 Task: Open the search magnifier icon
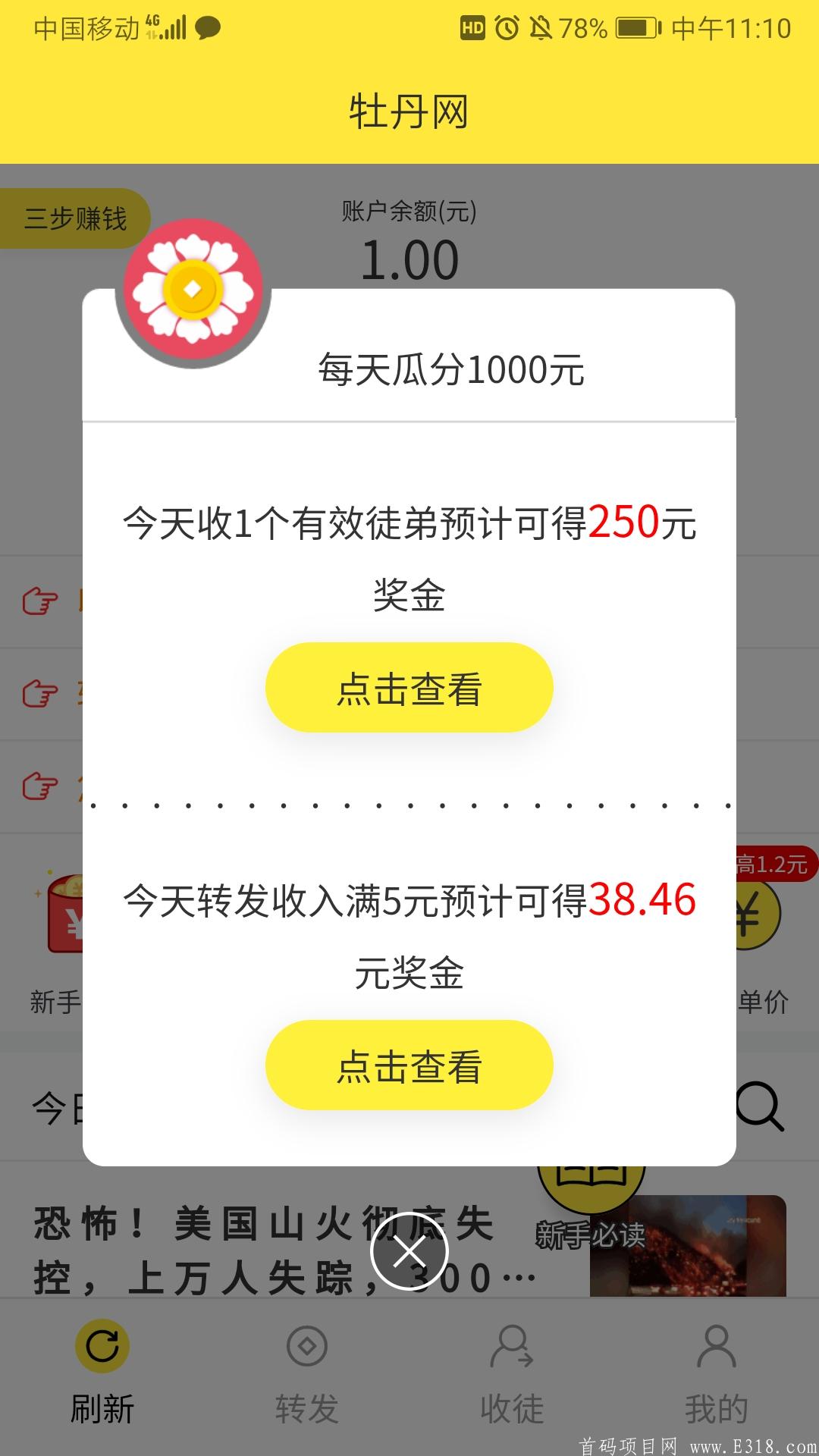760,1107
